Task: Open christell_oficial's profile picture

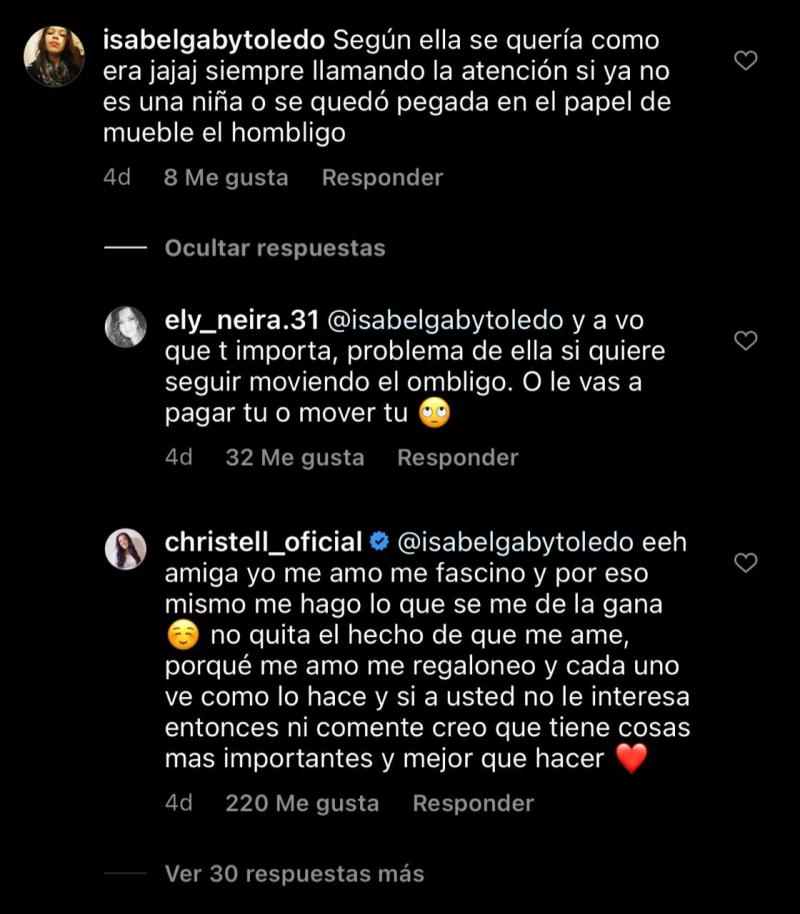Action: [127, 548]
